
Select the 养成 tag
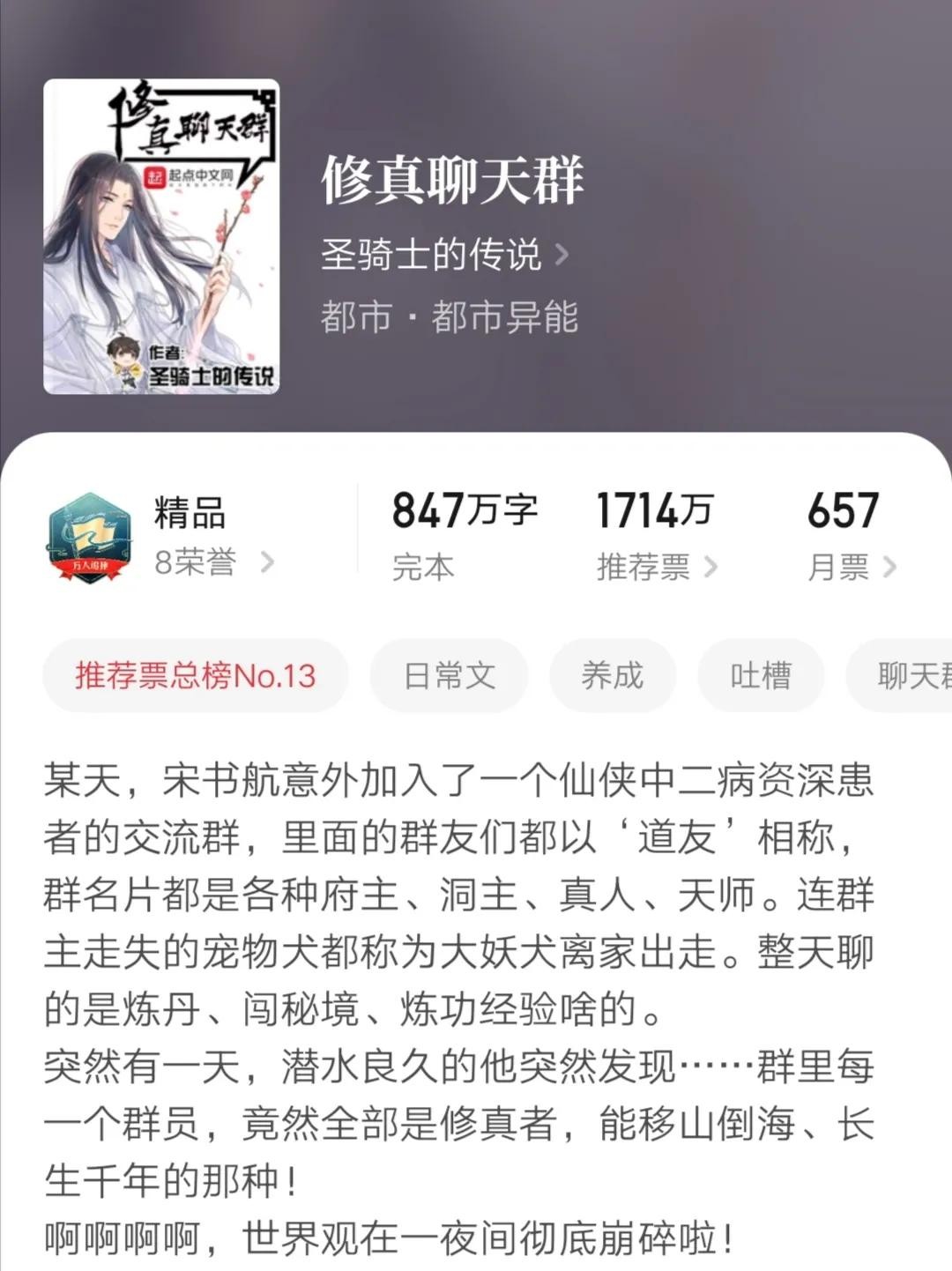coord(613,676)
